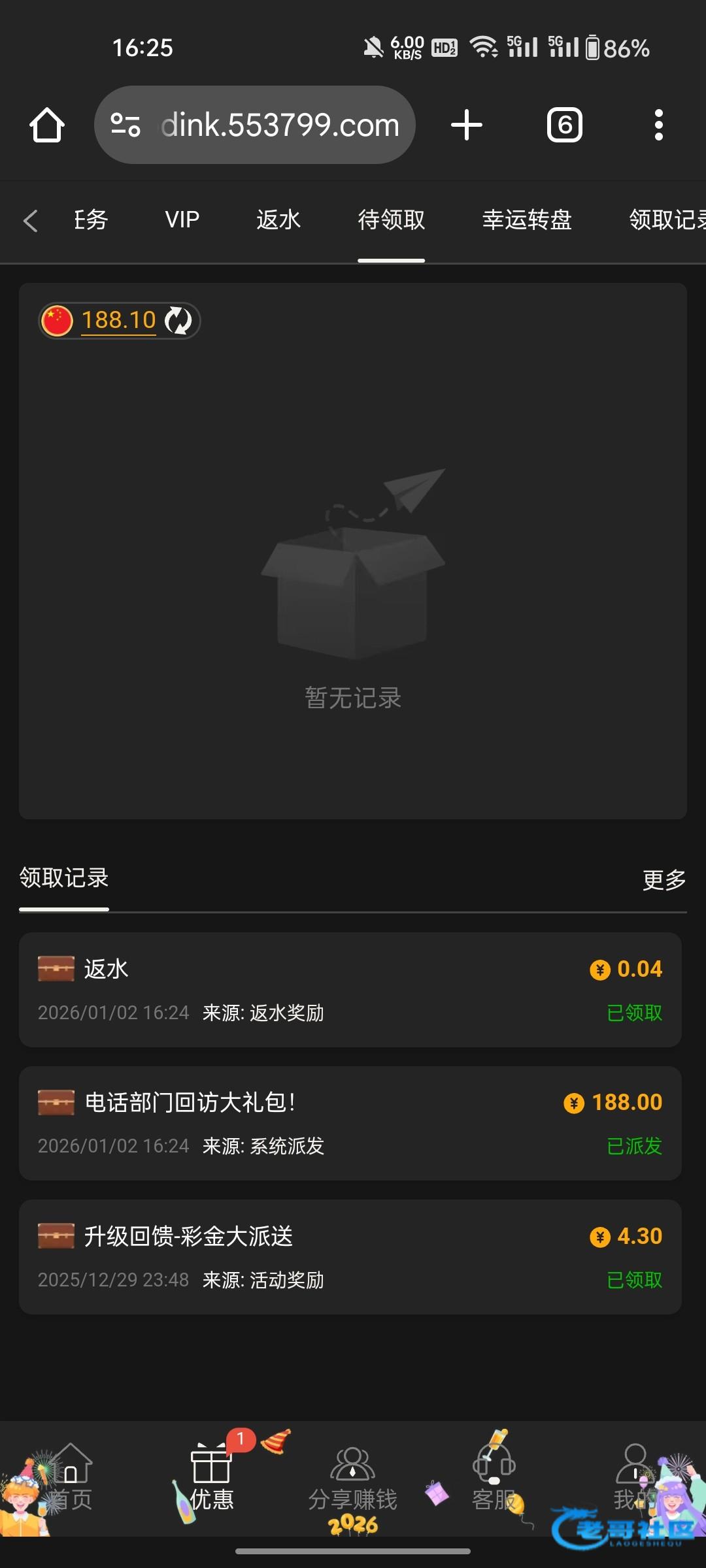Tap the dink.553799.com address bar
Screen dimensions: 706x1568
280,125
